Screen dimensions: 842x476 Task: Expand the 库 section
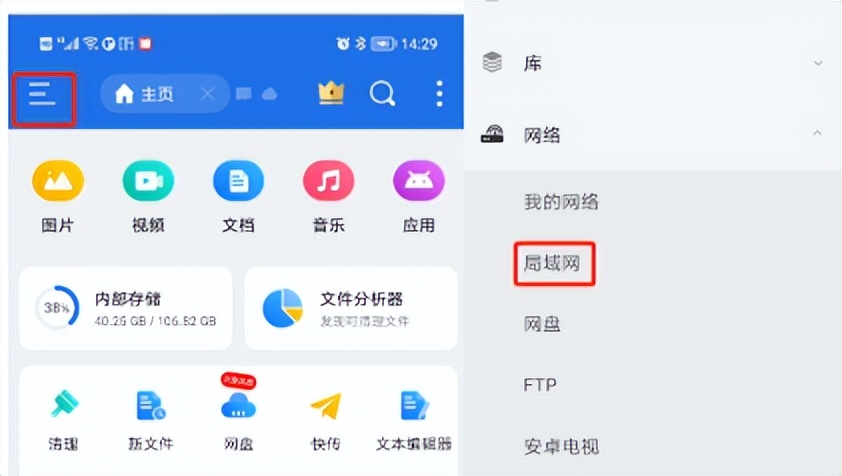pyautogui.click(x=652, y=63)
